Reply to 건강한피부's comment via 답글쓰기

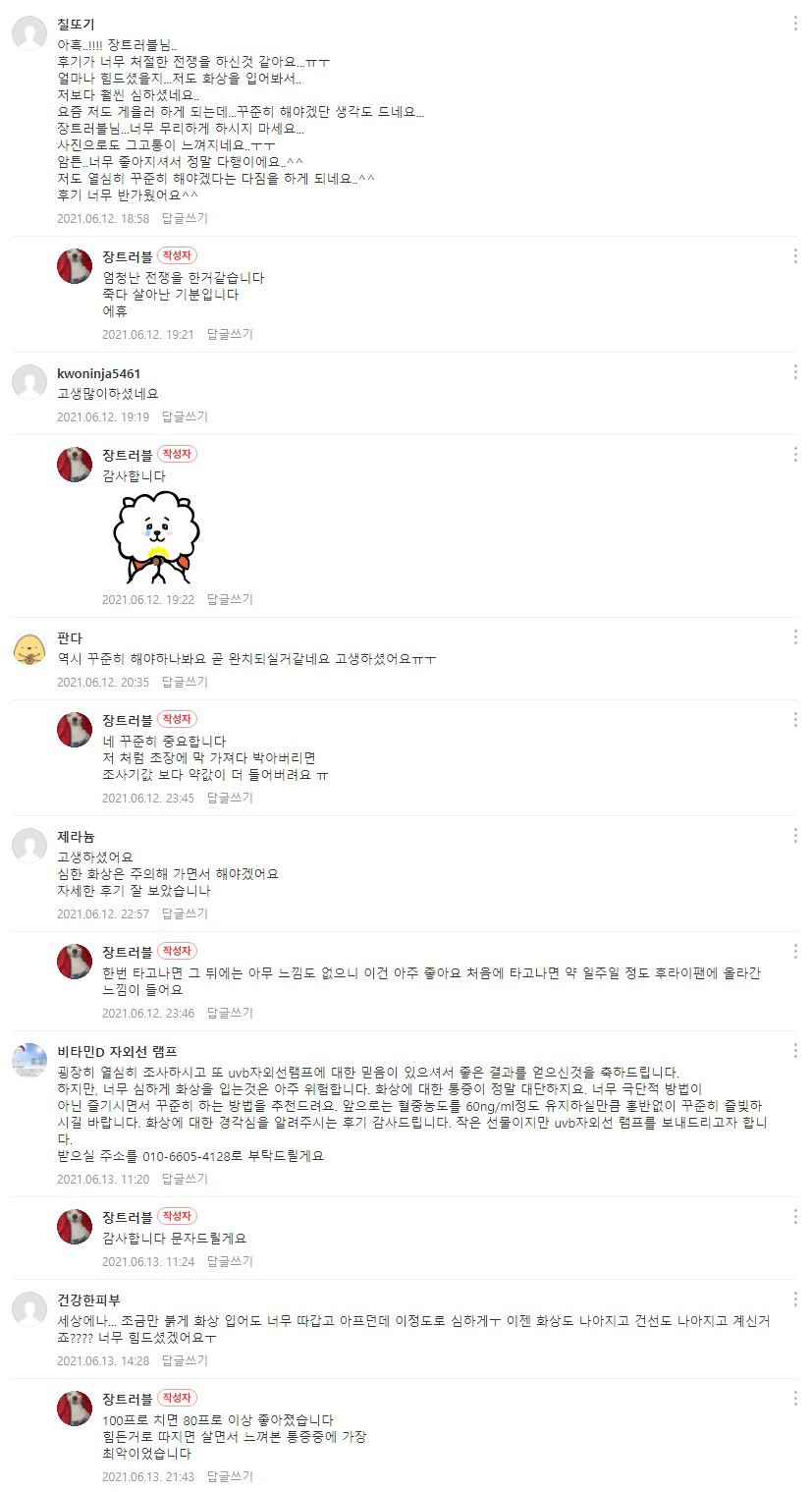pyautogui.click(x=185, y=1360)
